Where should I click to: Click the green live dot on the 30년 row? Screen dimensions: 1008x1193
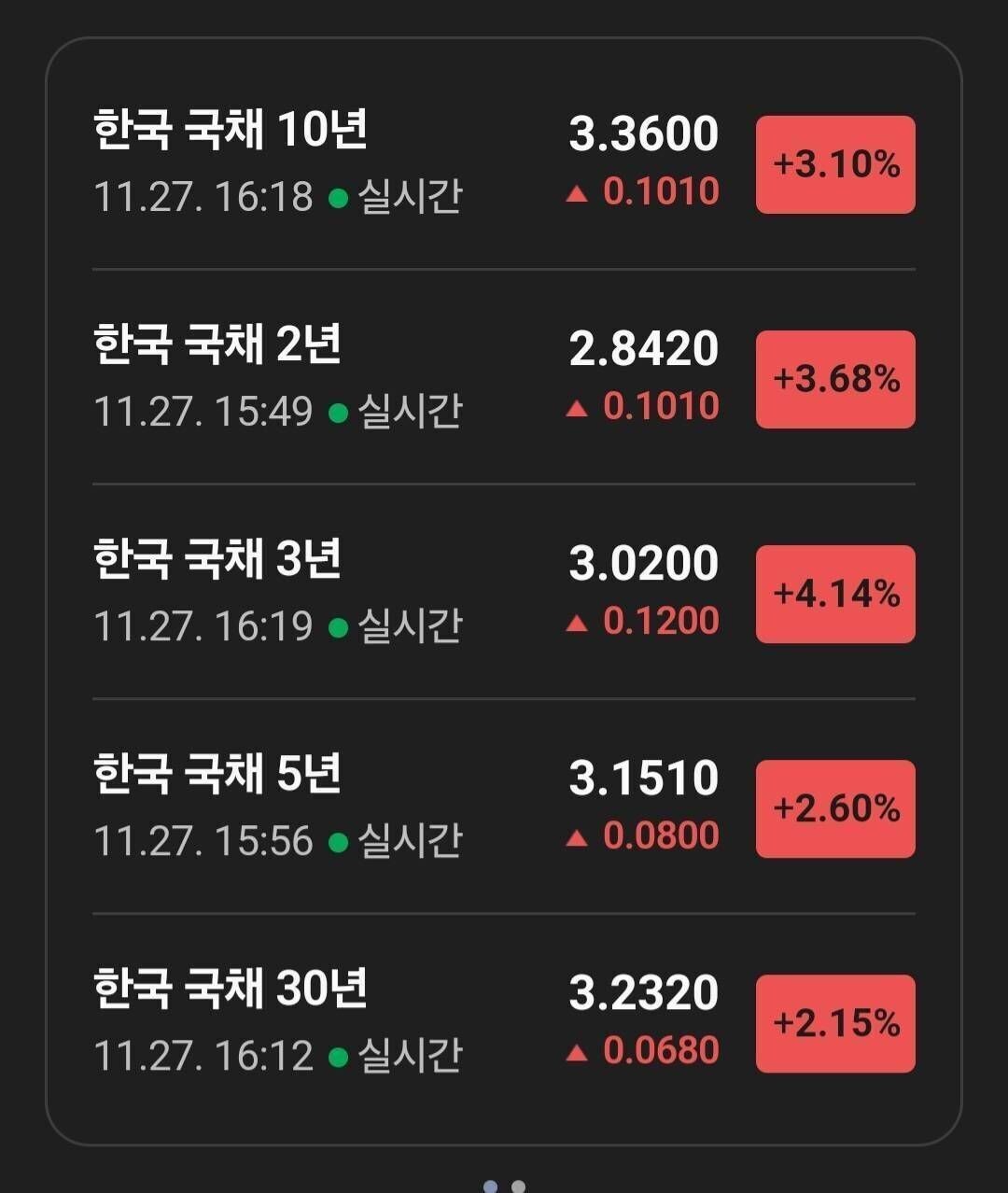click(x=339, y=1055)
